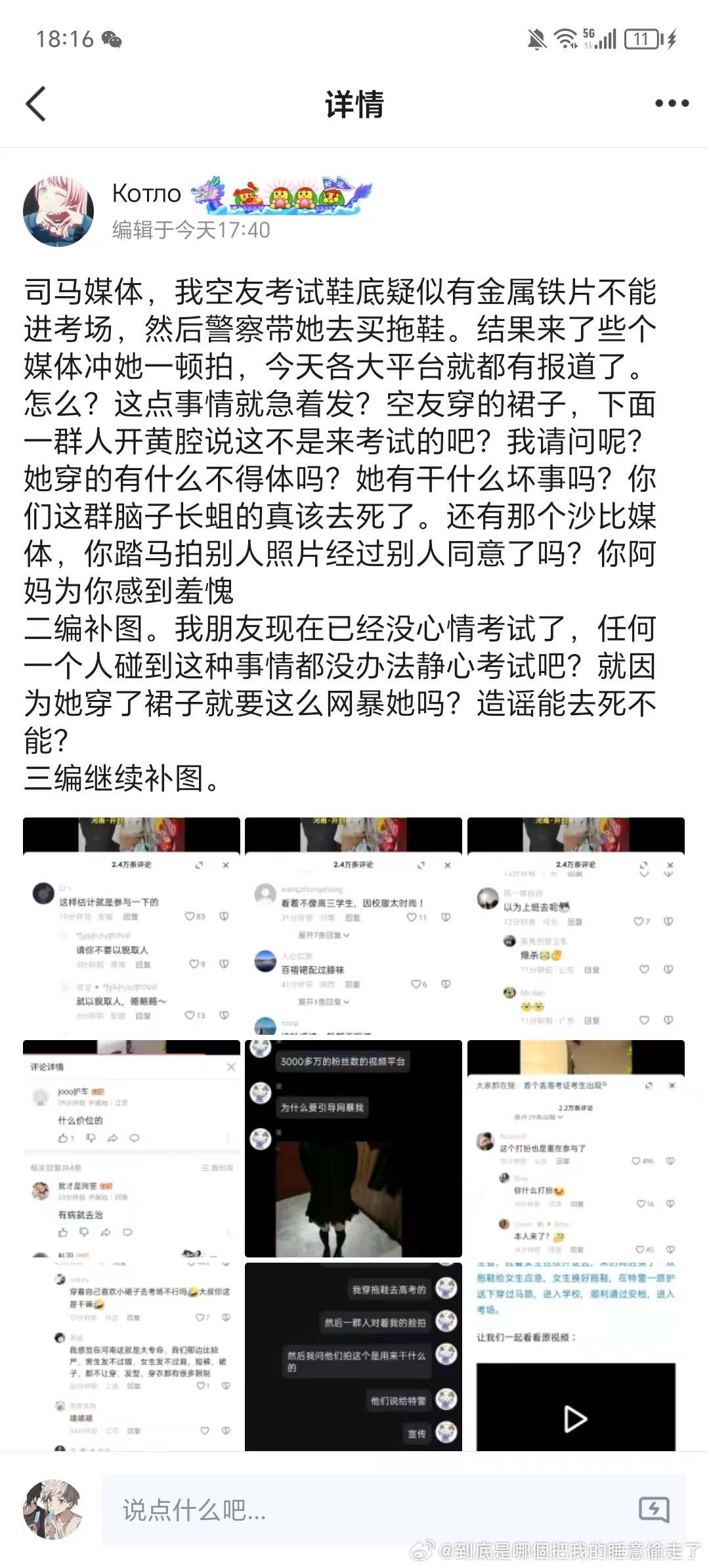Open image with comment "这个打扮也是重在参与了"
Screen dimensions: 709x1568
pos(576,1148)
